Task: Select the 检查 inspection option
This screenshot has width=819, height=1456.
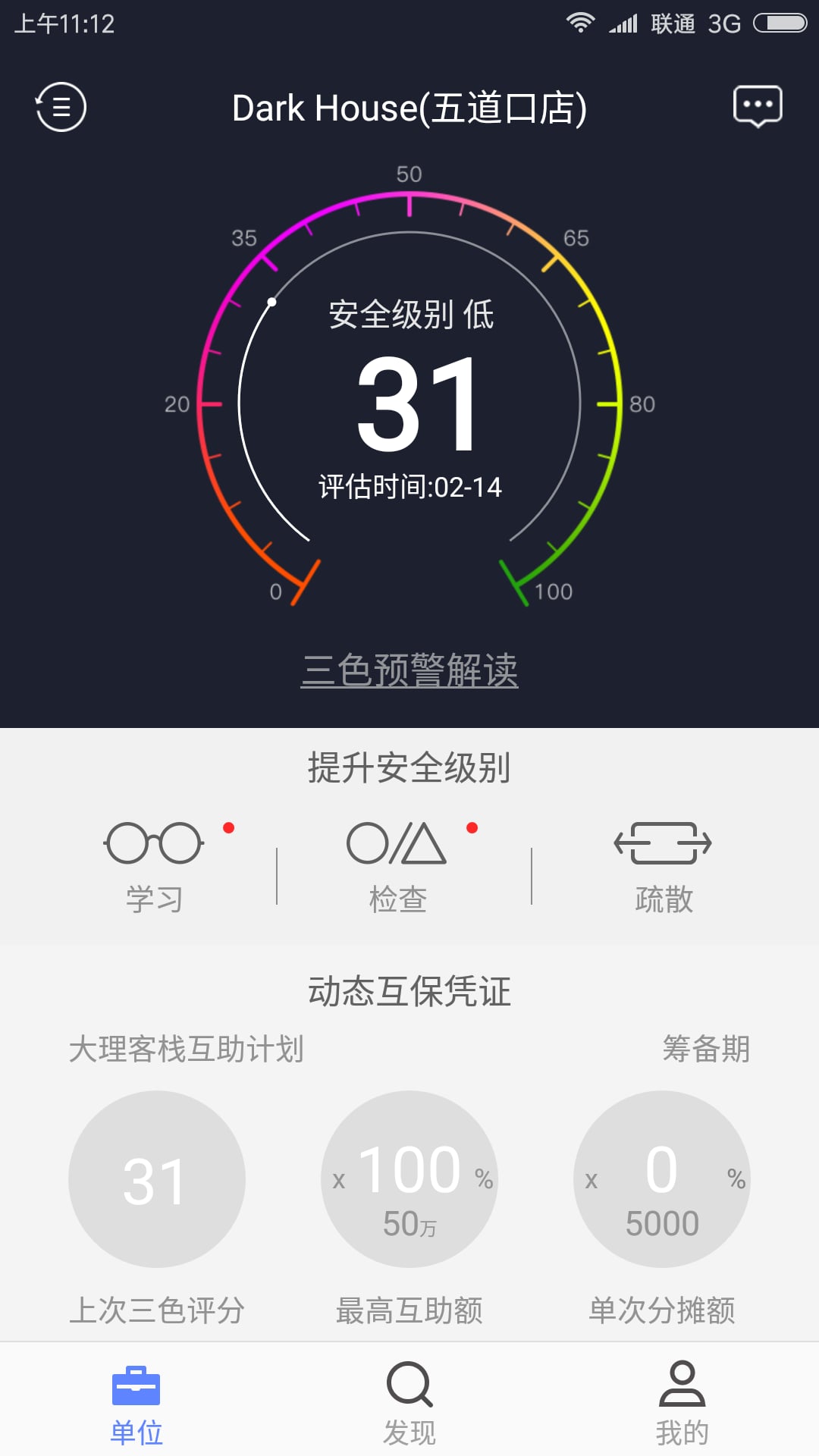Action: click(397, 867)
